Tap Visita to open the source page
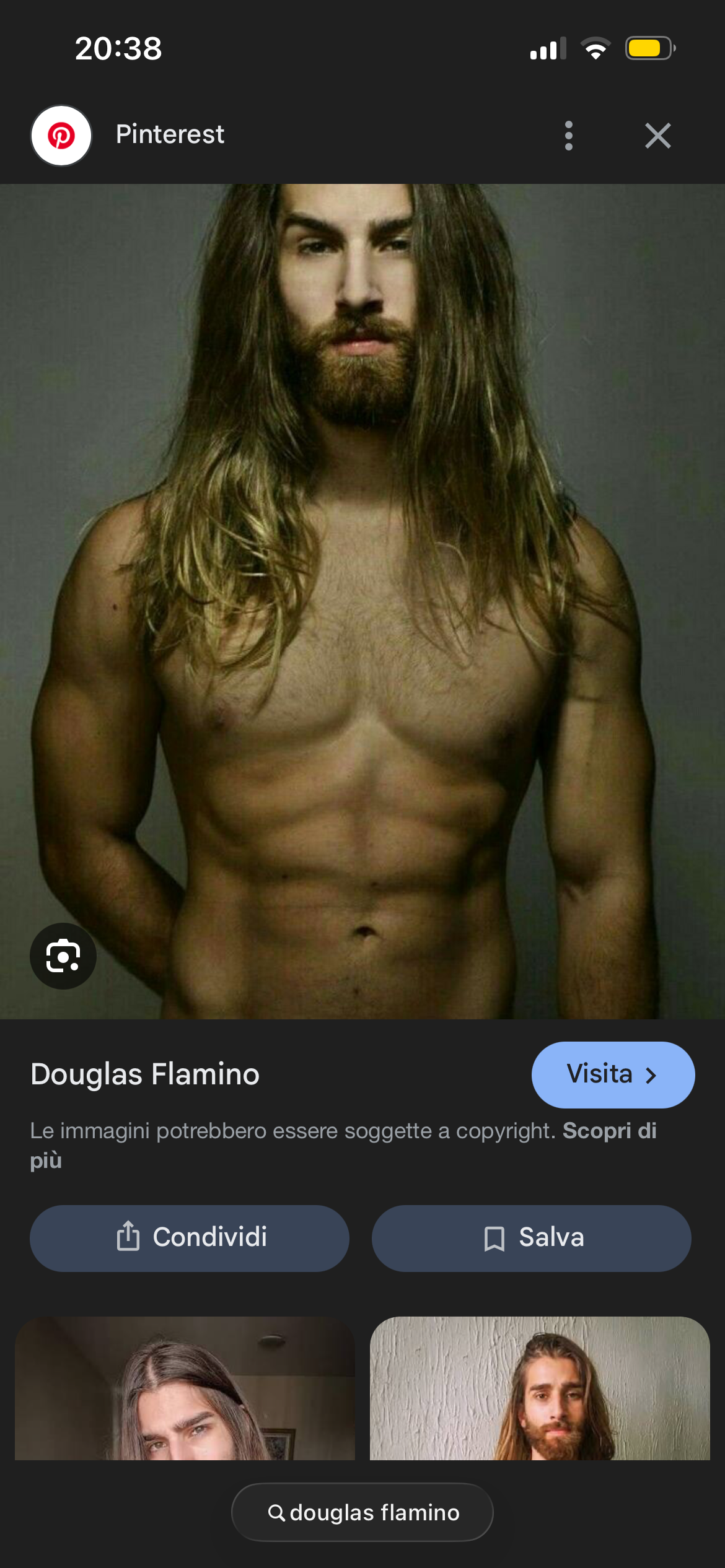This screenshot has height=1568, width=725. [x=612, y=1074]
